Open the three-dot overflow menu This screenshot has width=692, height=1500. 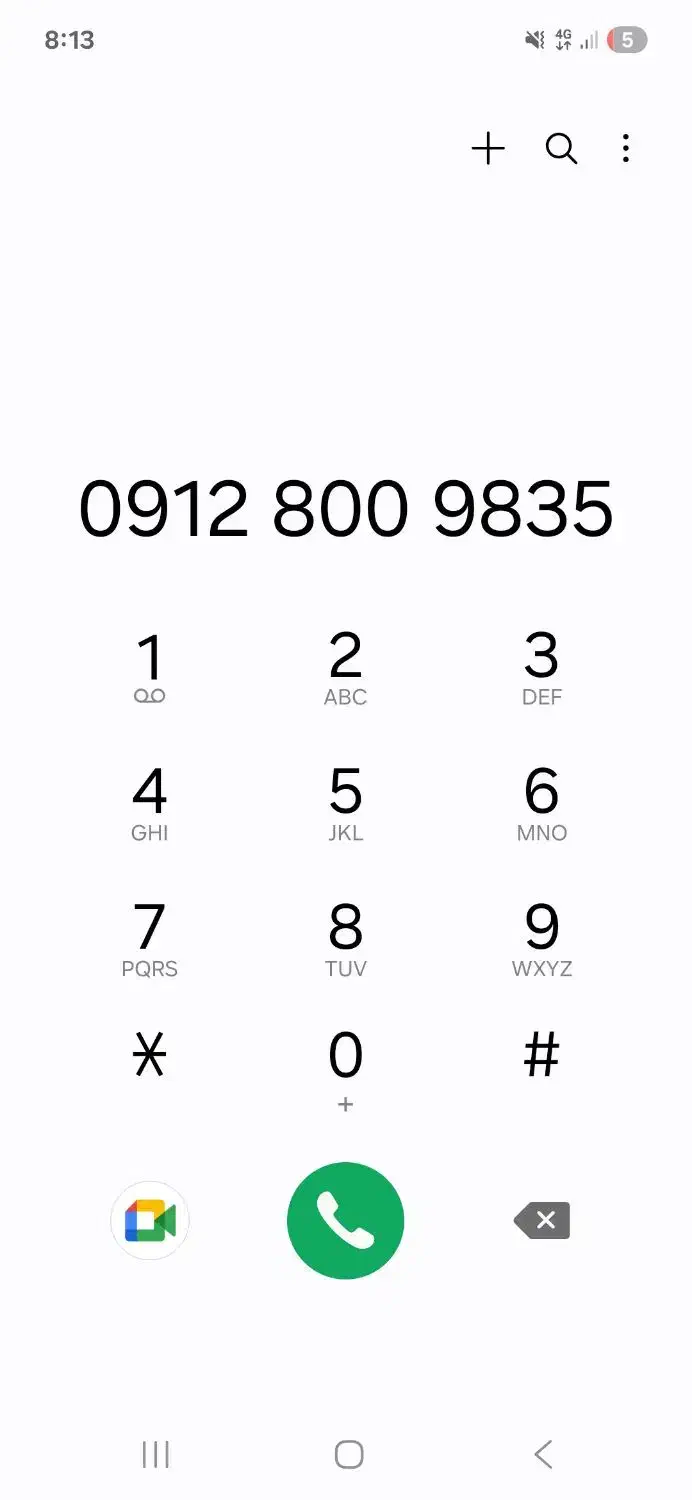tap(625, 149)
